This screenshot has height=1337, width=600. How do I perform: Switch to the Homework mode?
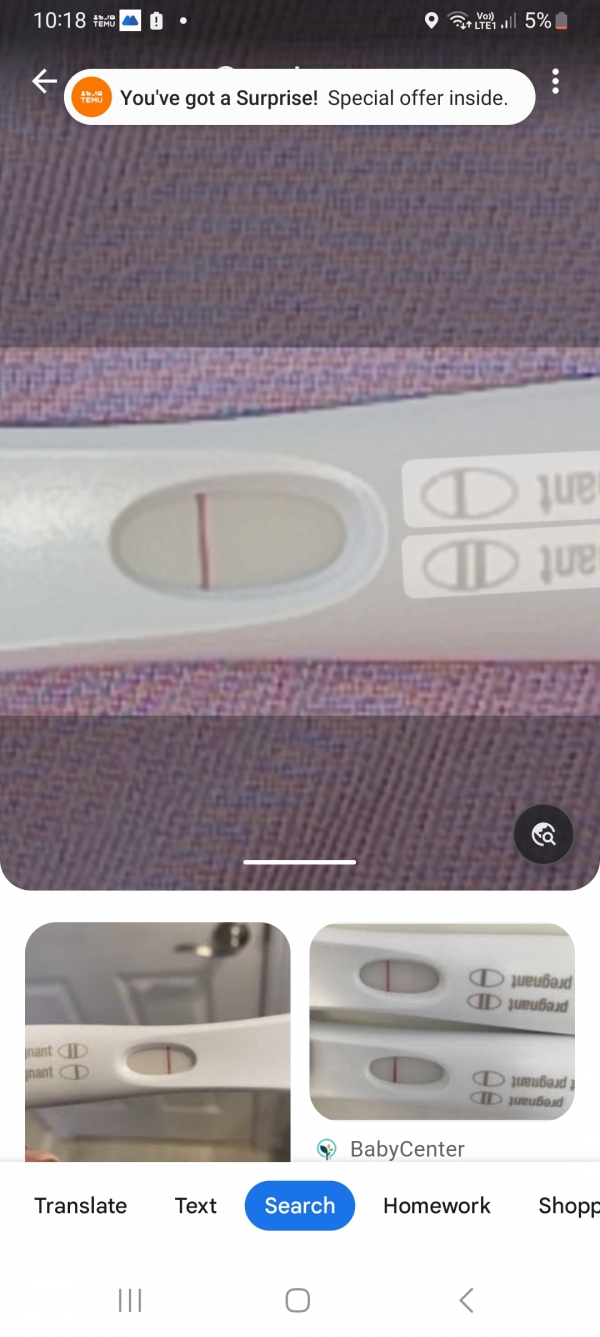click(x=436, y=1205)
